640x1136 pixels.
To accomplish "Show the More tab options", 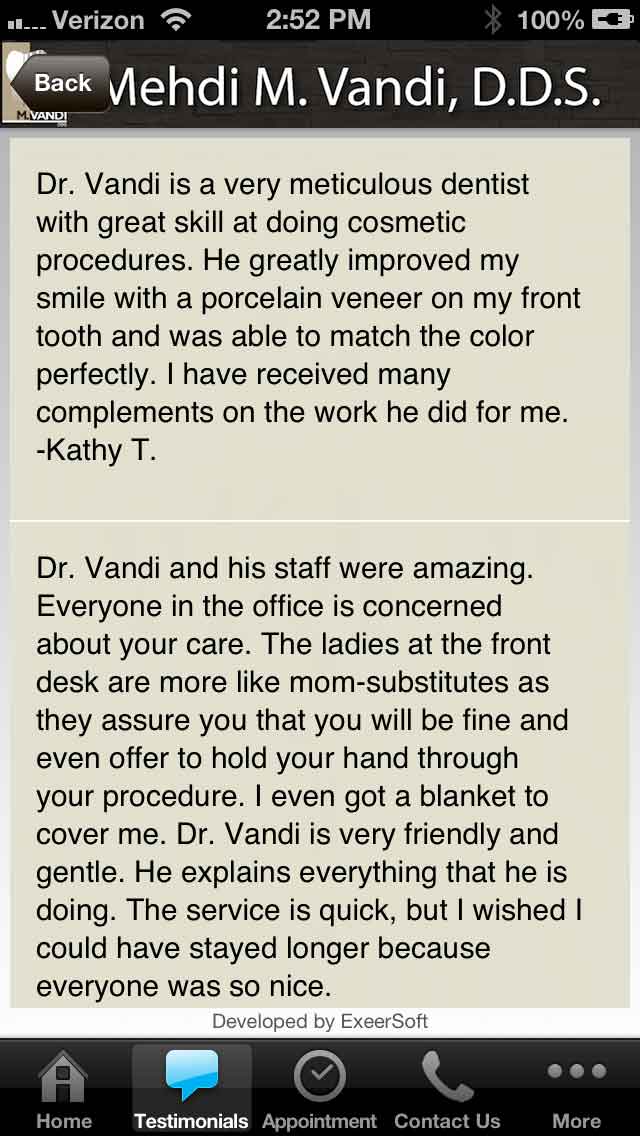I will (576, 1088).
